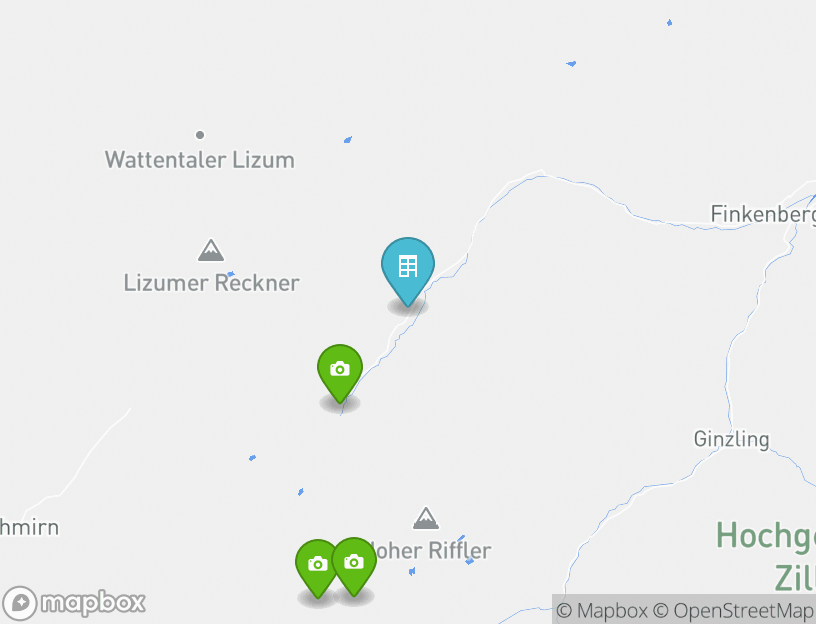Select the leftmost bottom camera marker
816x624 pixels.
click(x=317, y=565)
